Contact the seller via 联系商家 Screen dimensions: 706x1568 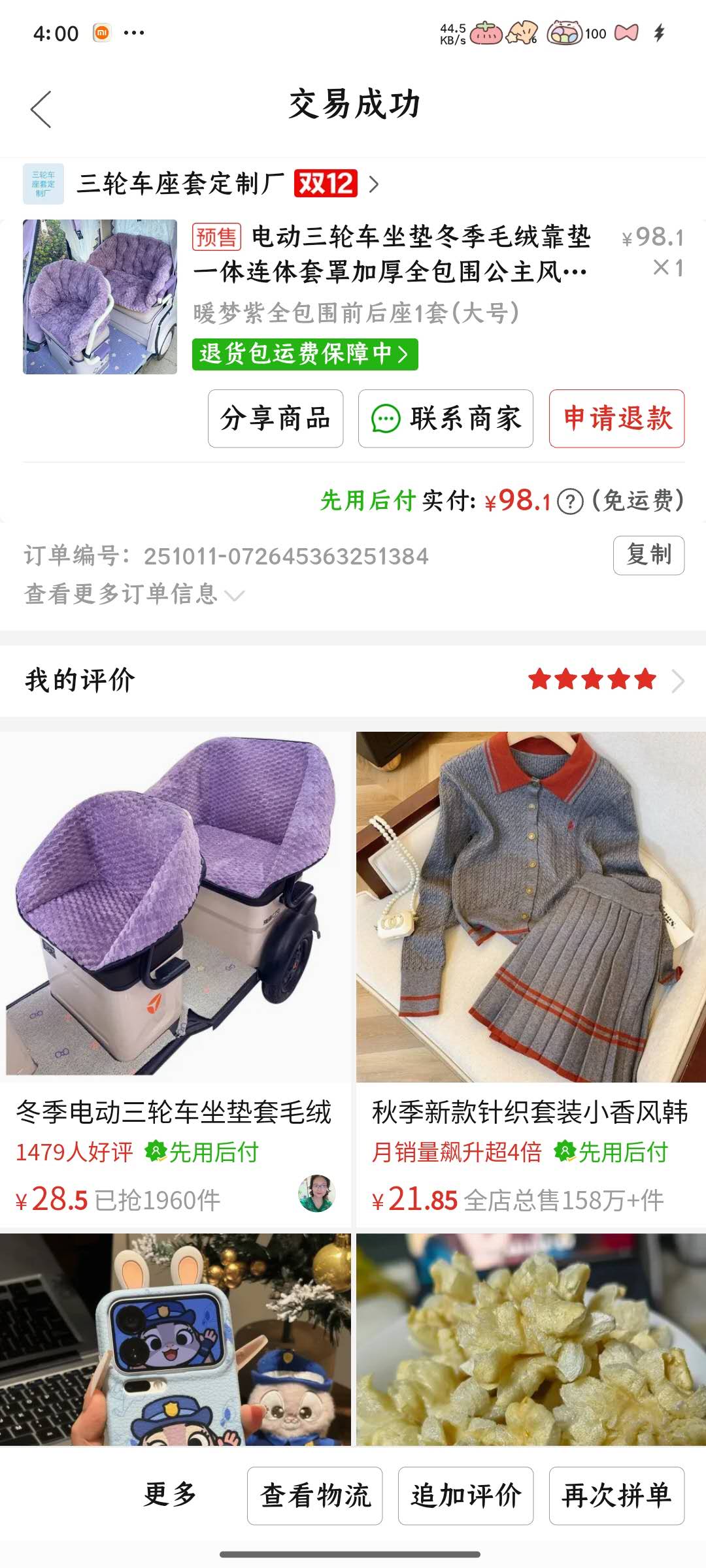445,419
